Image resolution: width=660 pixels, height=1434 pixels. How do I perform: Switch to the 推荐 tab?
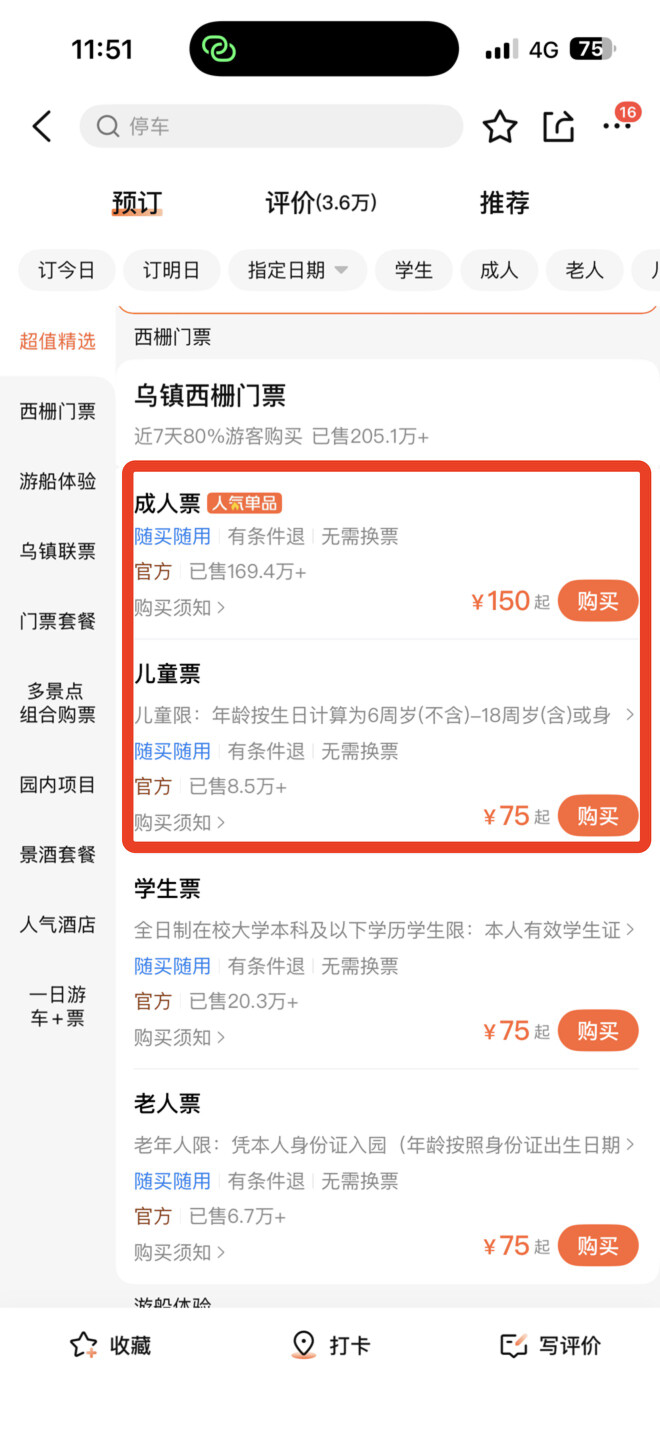coord(504,203)
